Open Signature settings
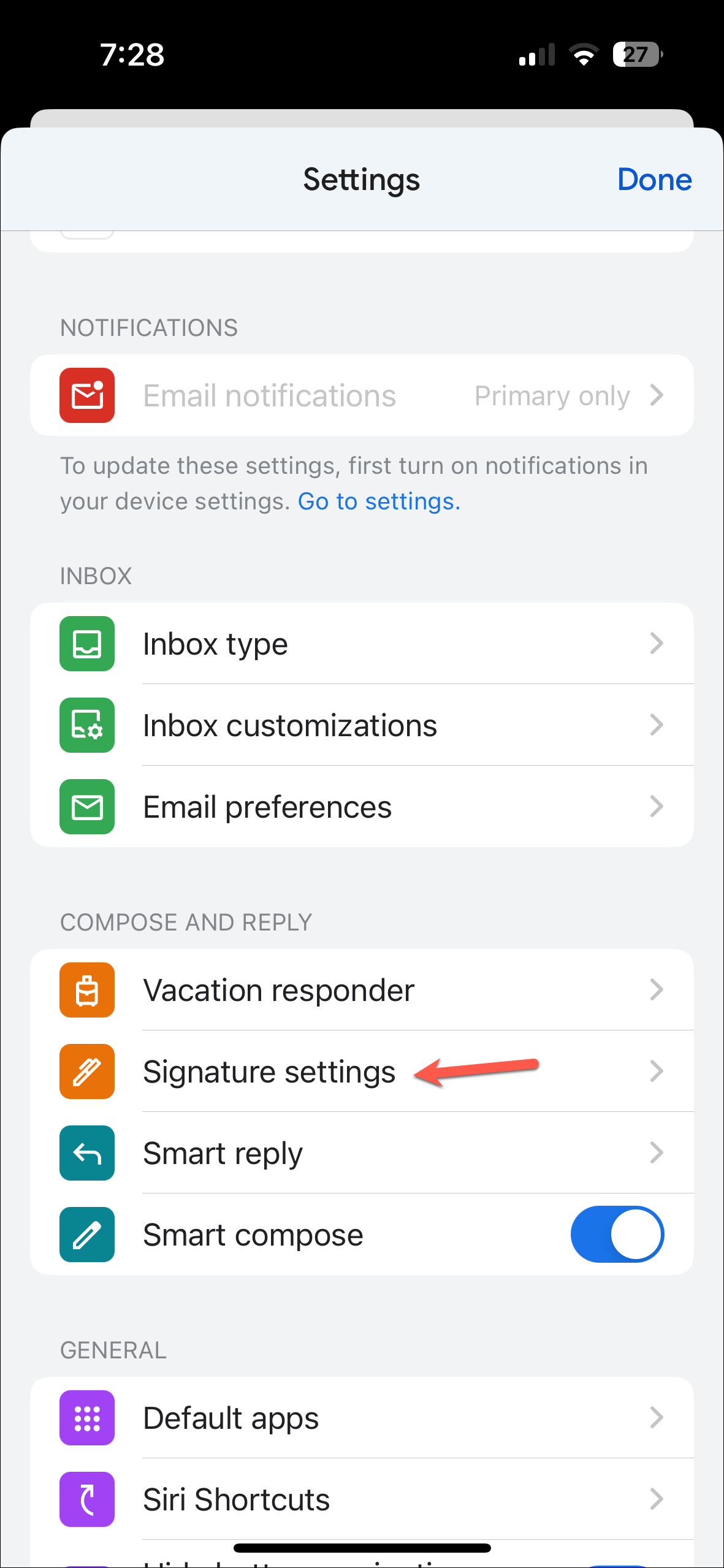 [362, 1071]
